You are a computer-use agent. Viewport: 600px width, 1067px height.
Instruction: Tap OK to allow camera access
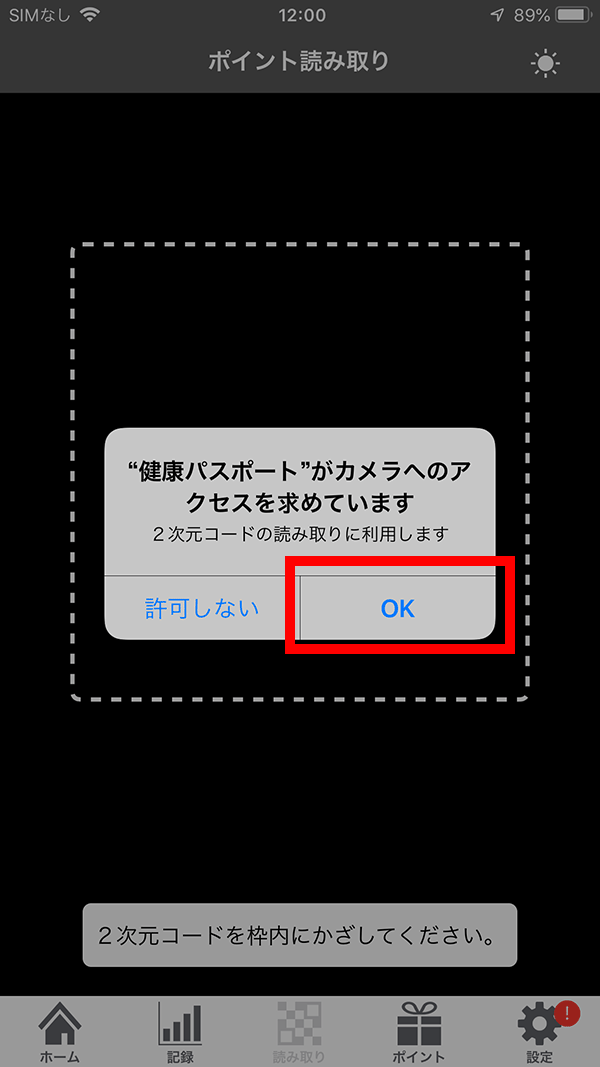click(398, 608)
